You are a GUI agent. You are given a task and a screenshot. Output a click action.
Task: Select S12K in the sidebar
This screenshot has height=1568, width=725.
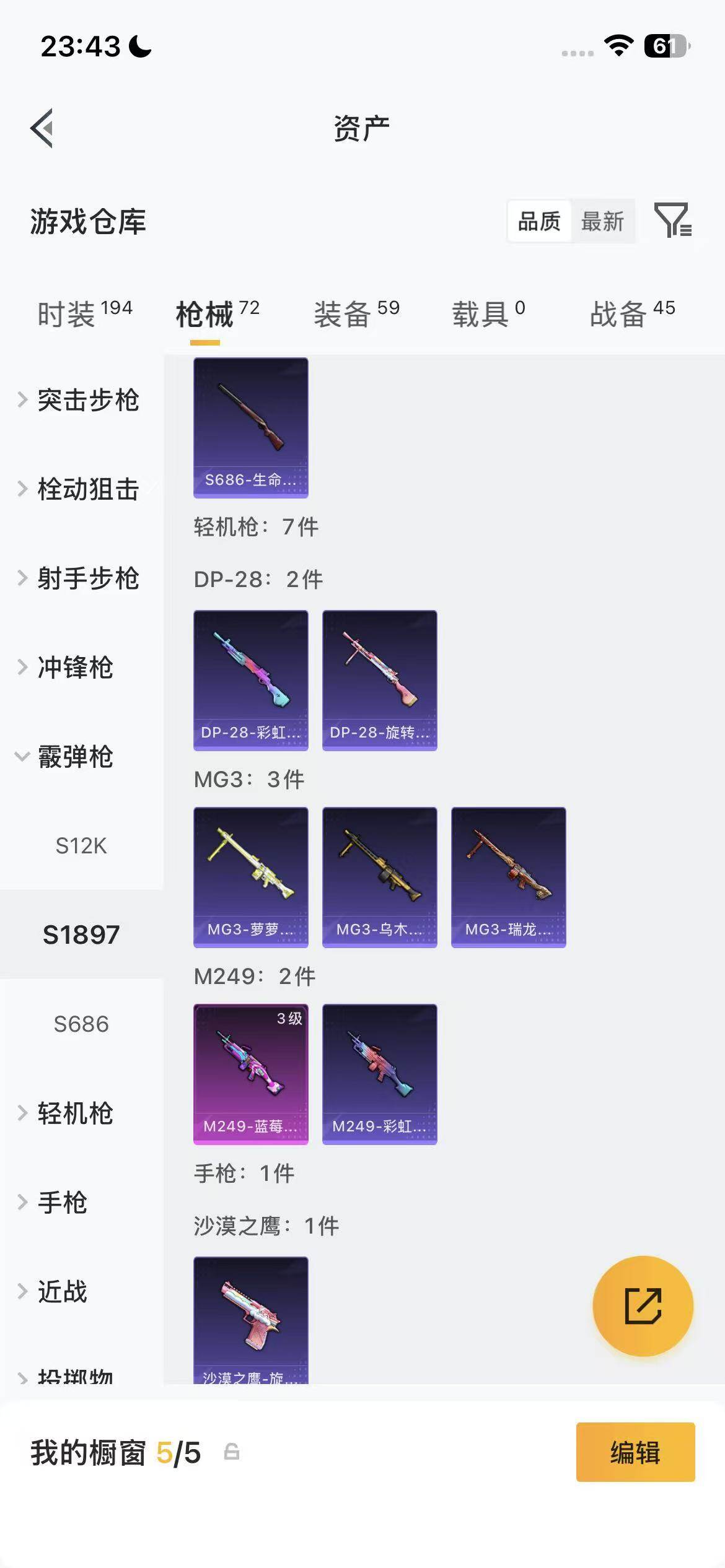[81, 846]
